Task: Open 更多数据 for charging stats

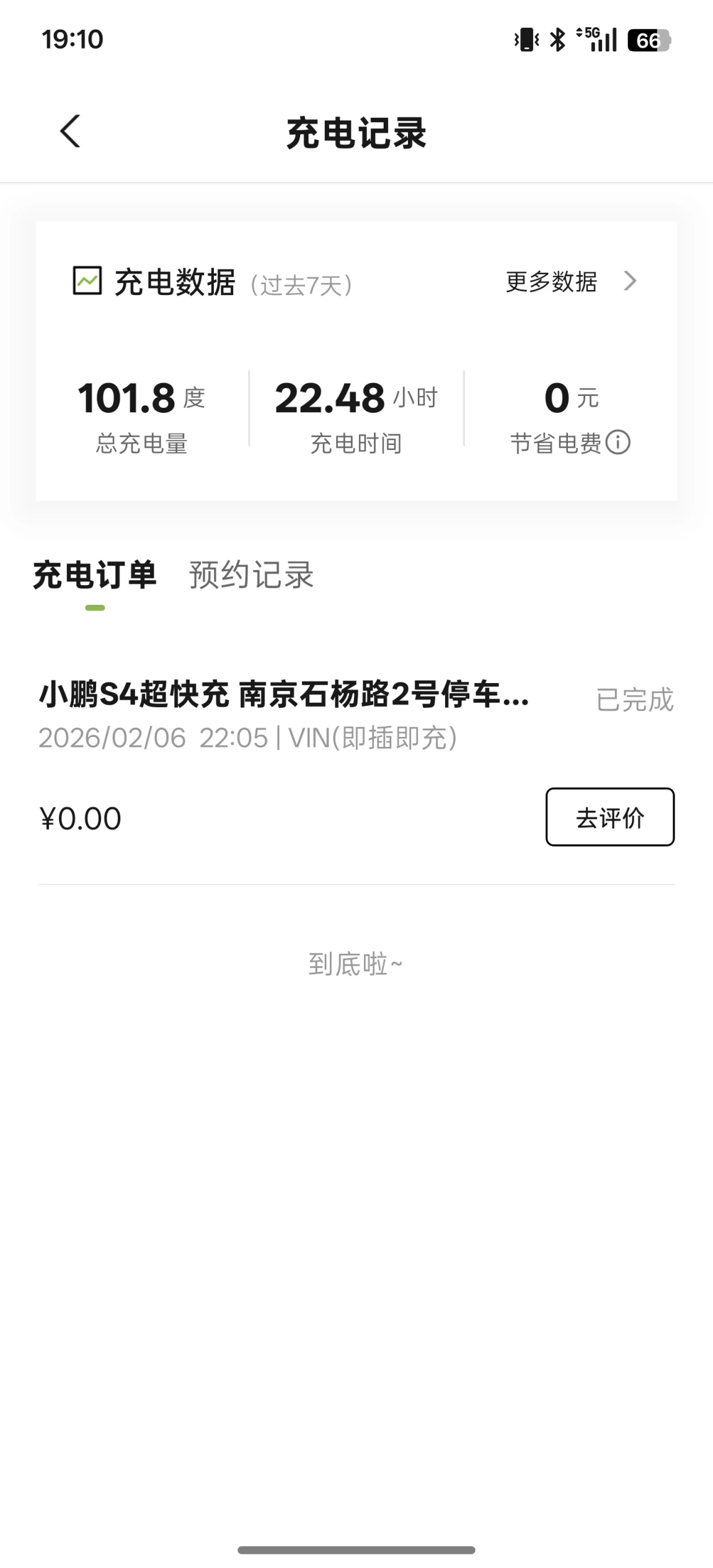Action: click(571, 281)
